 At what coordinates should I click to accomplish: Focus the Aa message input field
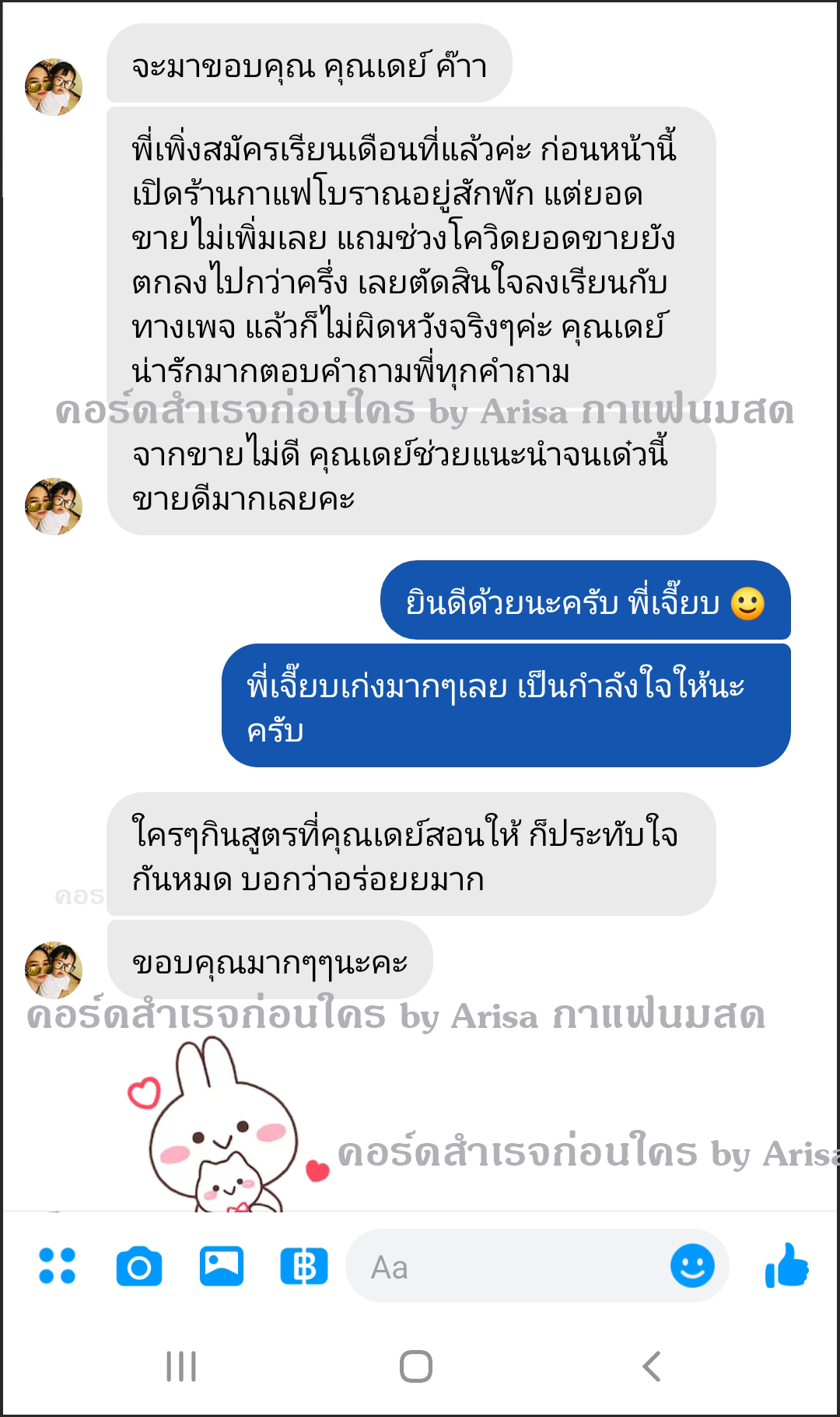click(506, 1267)
